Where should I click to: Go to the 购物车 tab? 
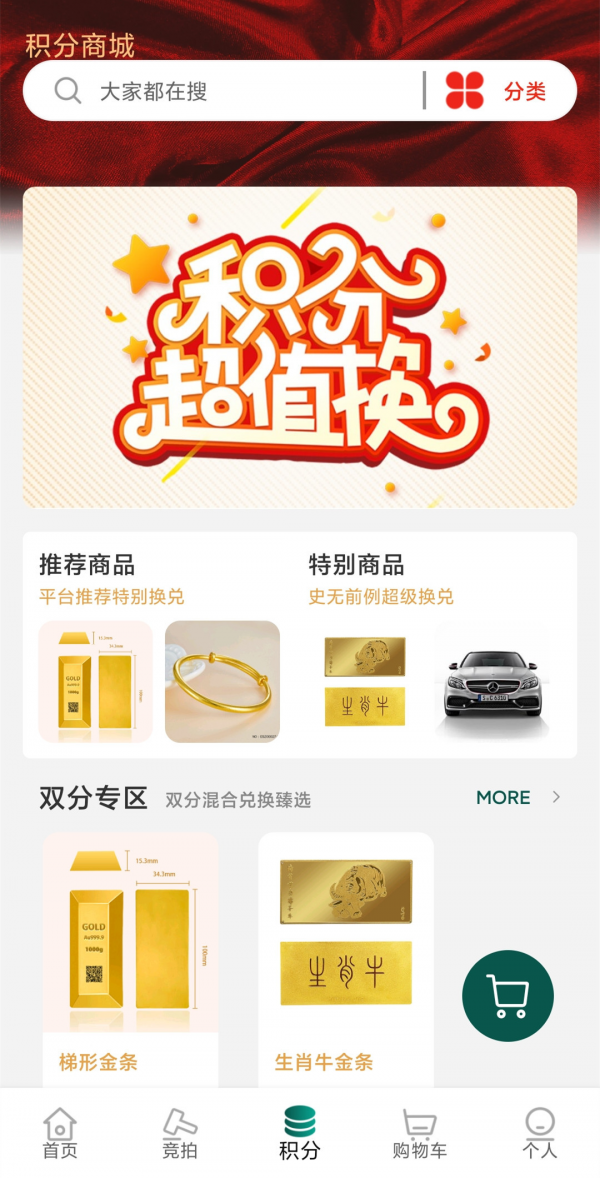420,1133
